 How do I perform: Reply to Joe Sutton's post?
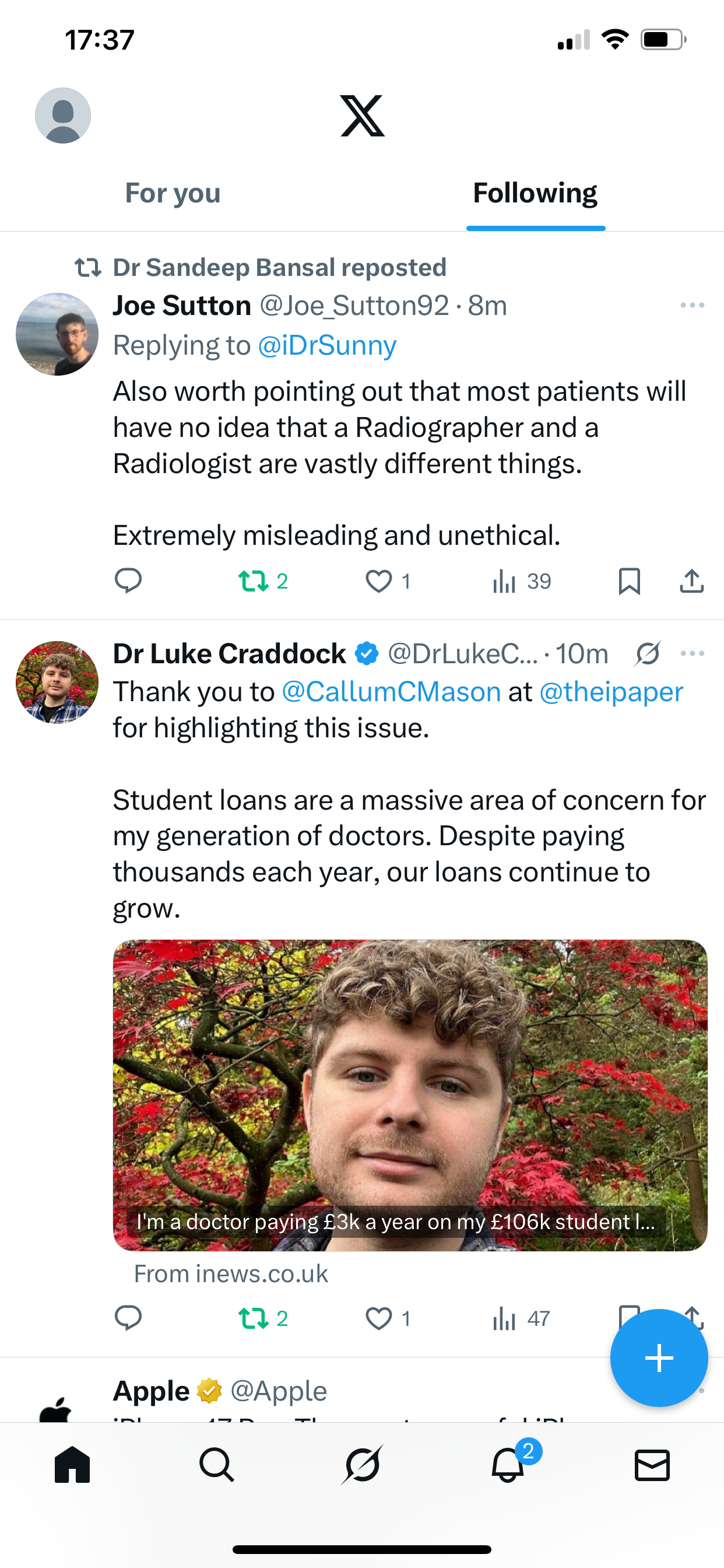tap(128, 580)
